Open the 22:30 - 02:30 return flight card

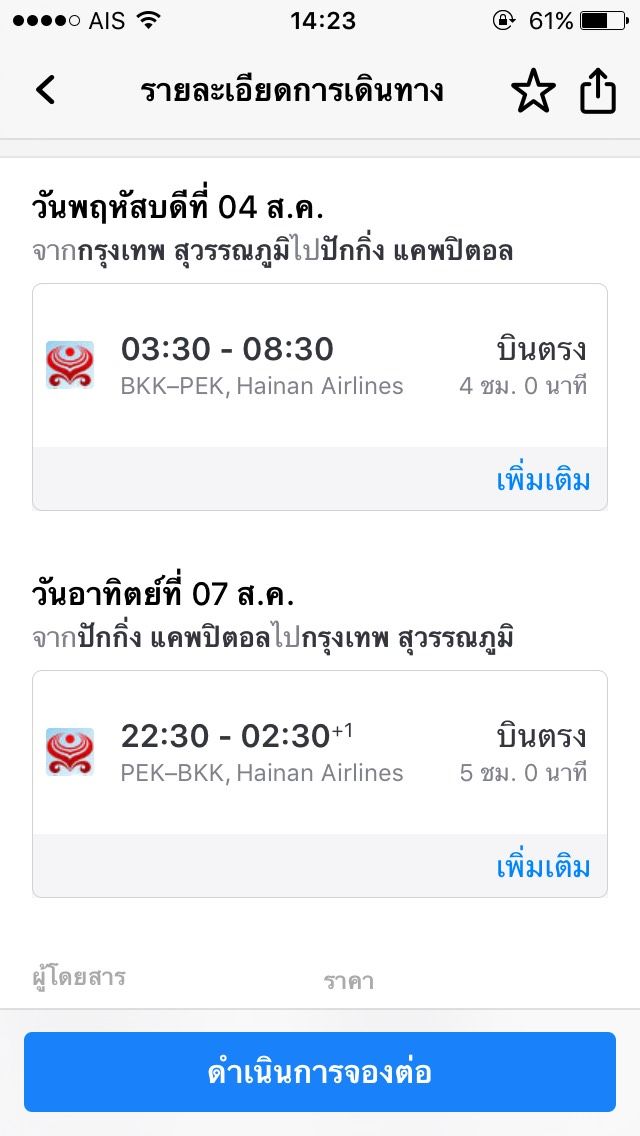coord(320,752)
